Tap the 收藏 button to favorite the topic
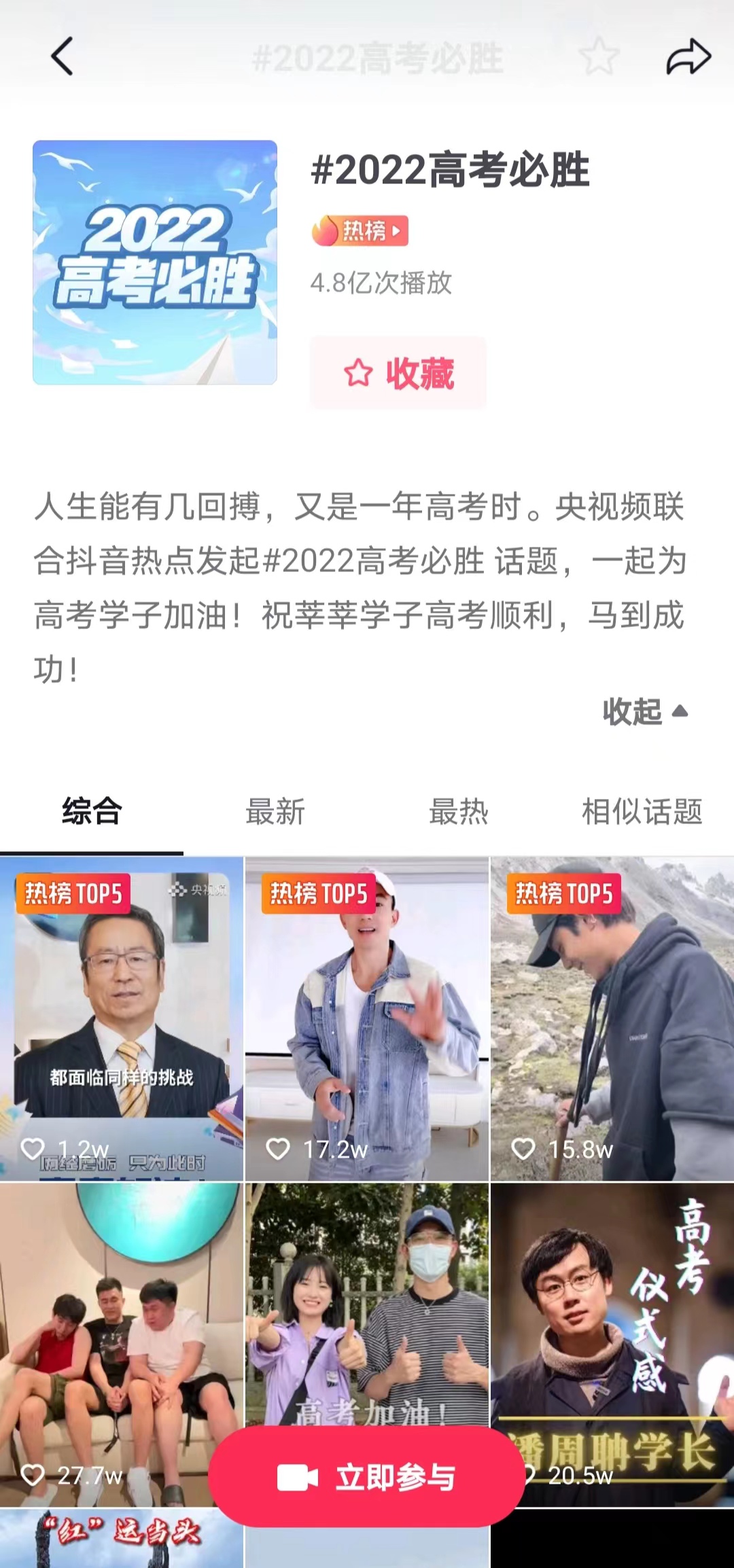 (398, 373)
